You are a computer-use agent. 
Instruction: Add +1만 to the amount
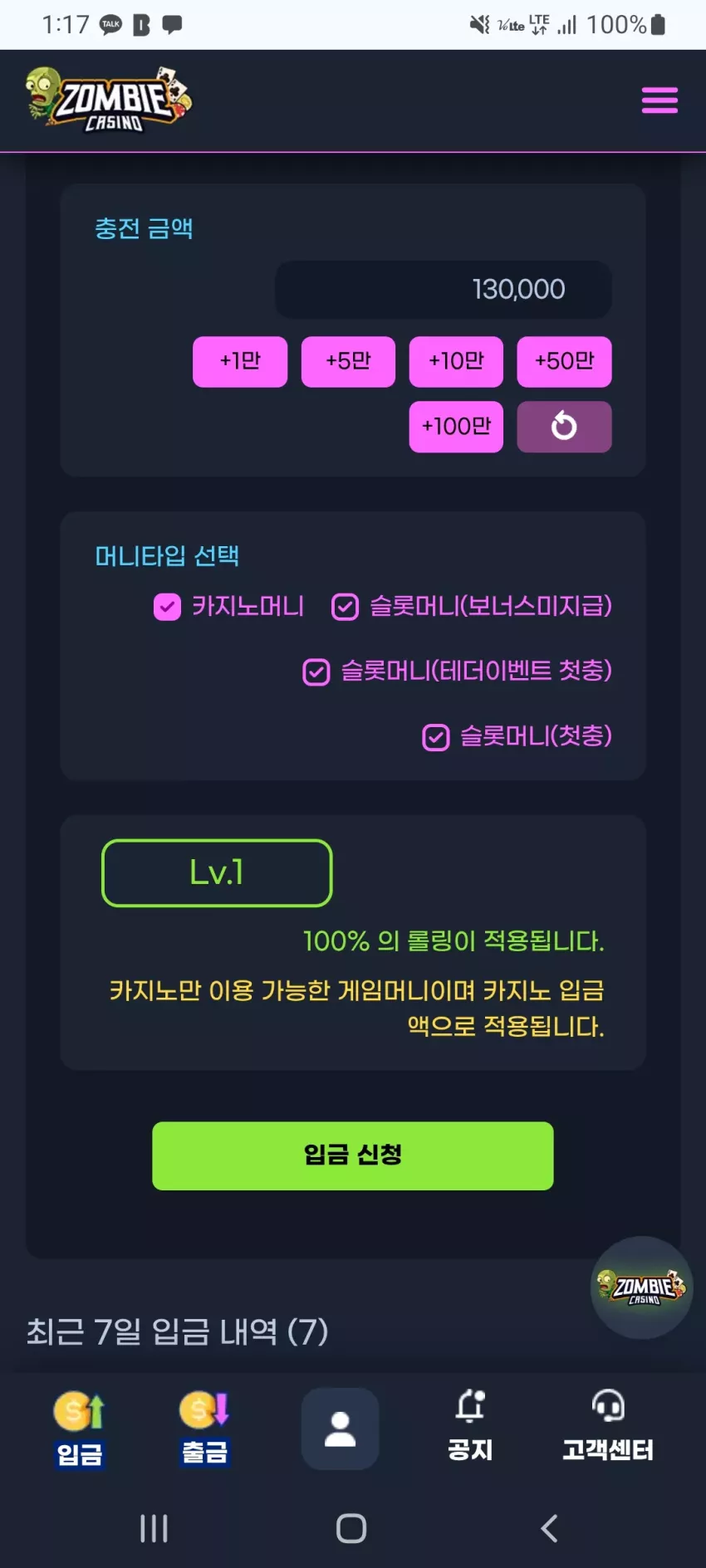(x=240, y=361)
